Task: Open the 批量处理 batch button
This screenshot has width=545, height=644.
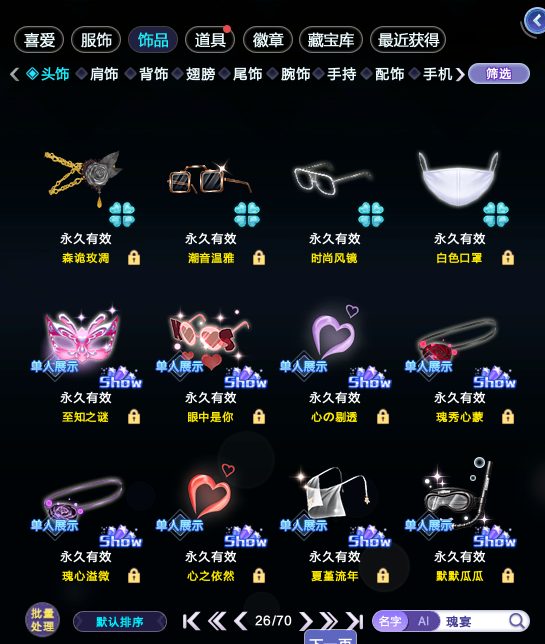Action: 42,620
